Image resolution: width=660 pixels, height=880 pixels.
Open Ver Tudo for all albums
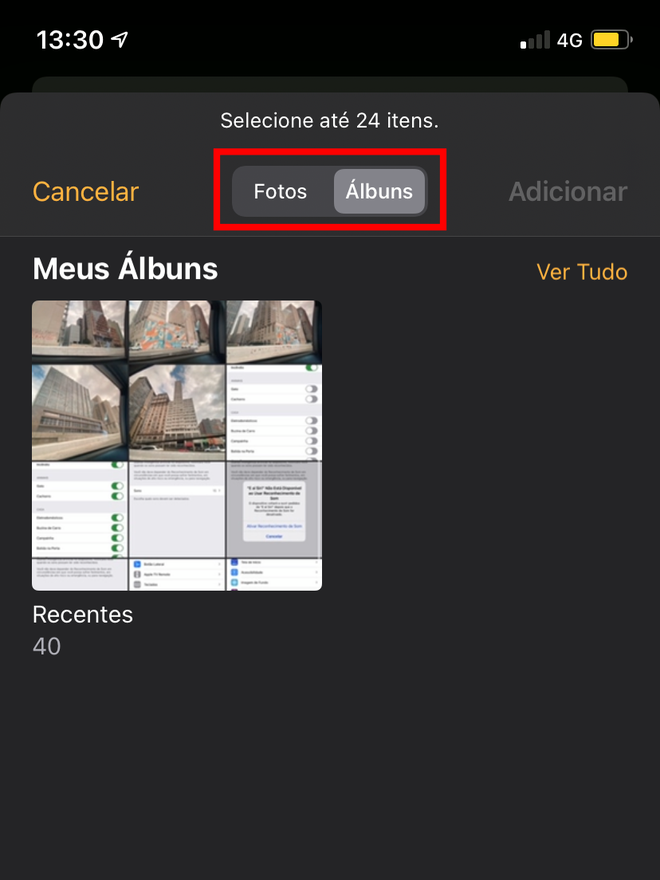pos(581,272)
